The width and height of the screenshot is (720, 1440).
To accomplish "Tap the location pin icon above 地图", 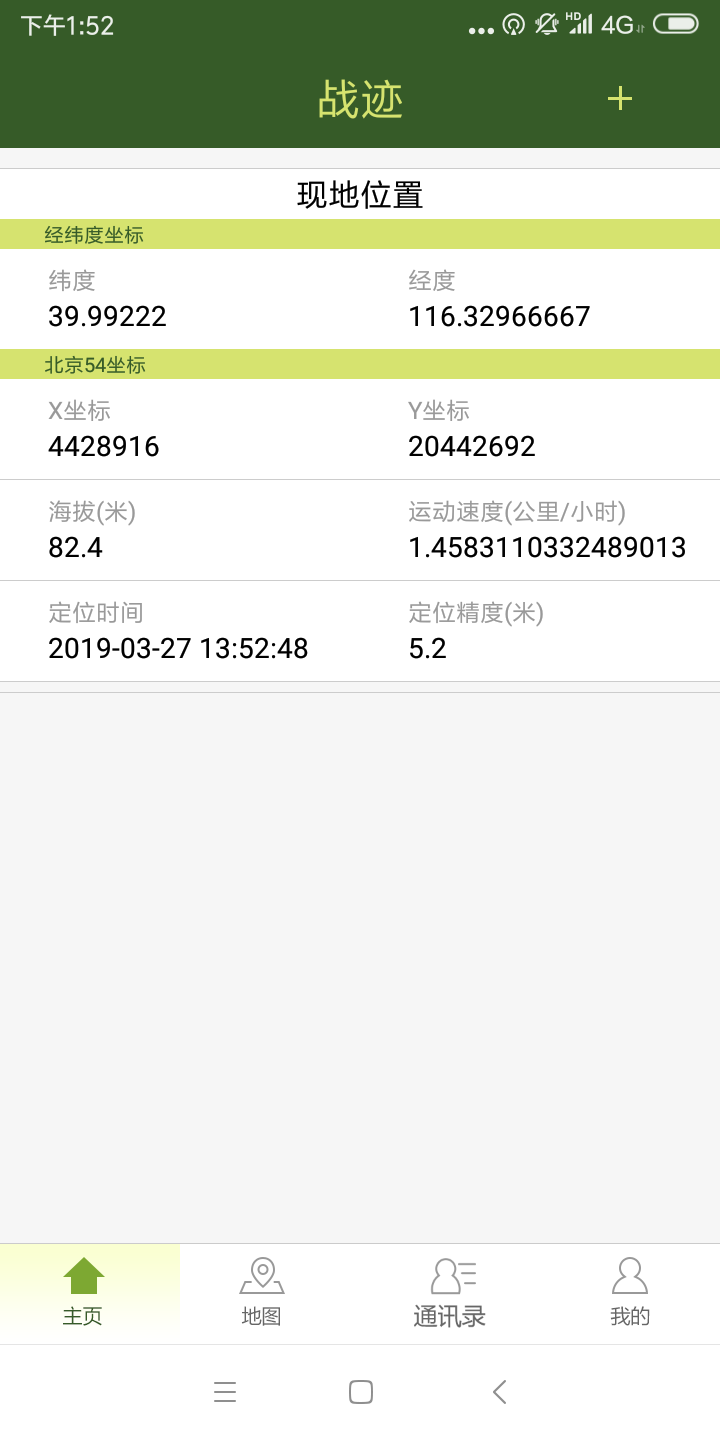I will point(261,1275).
